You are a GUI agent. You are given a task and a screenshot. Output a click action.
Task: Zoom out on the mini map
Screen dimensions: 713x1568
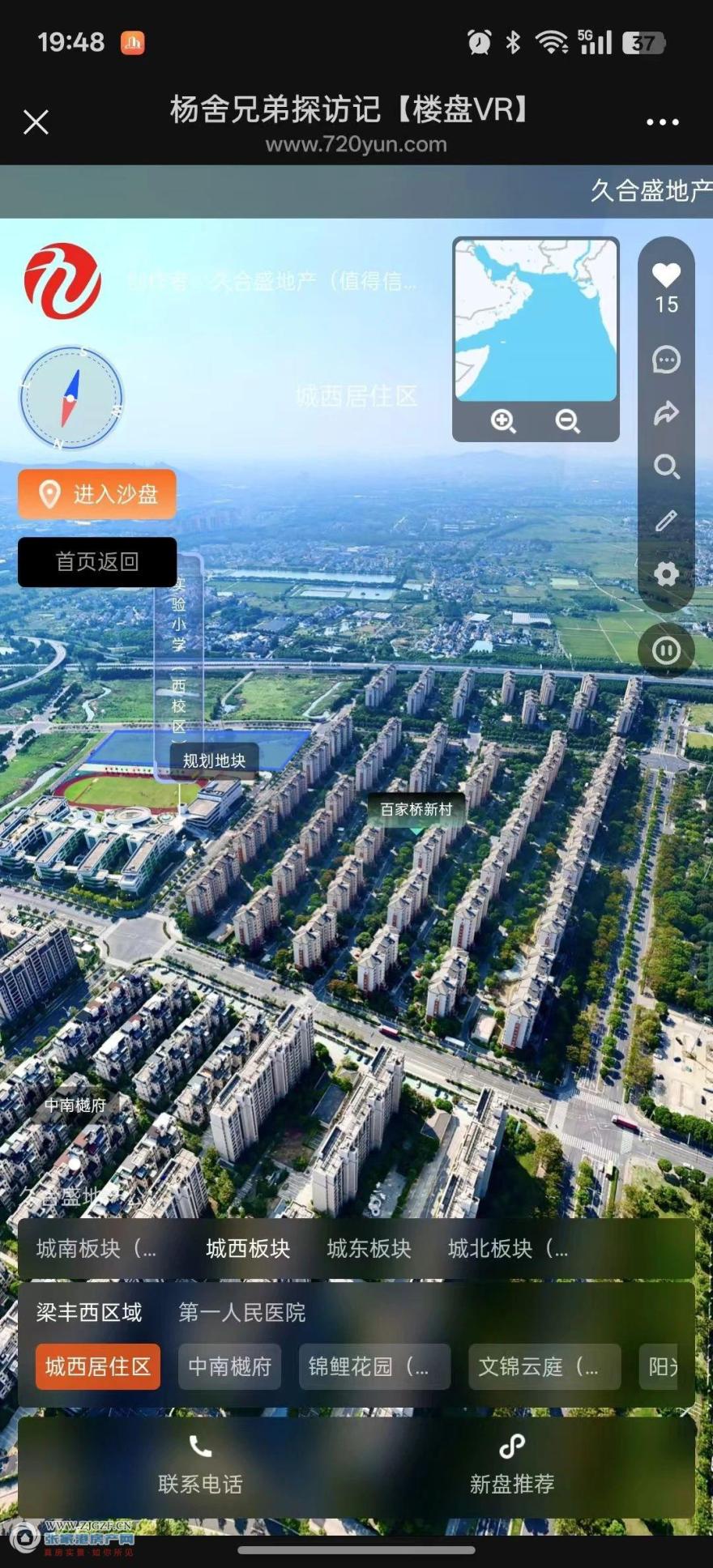pyautogui.click(x=567, y=421)
